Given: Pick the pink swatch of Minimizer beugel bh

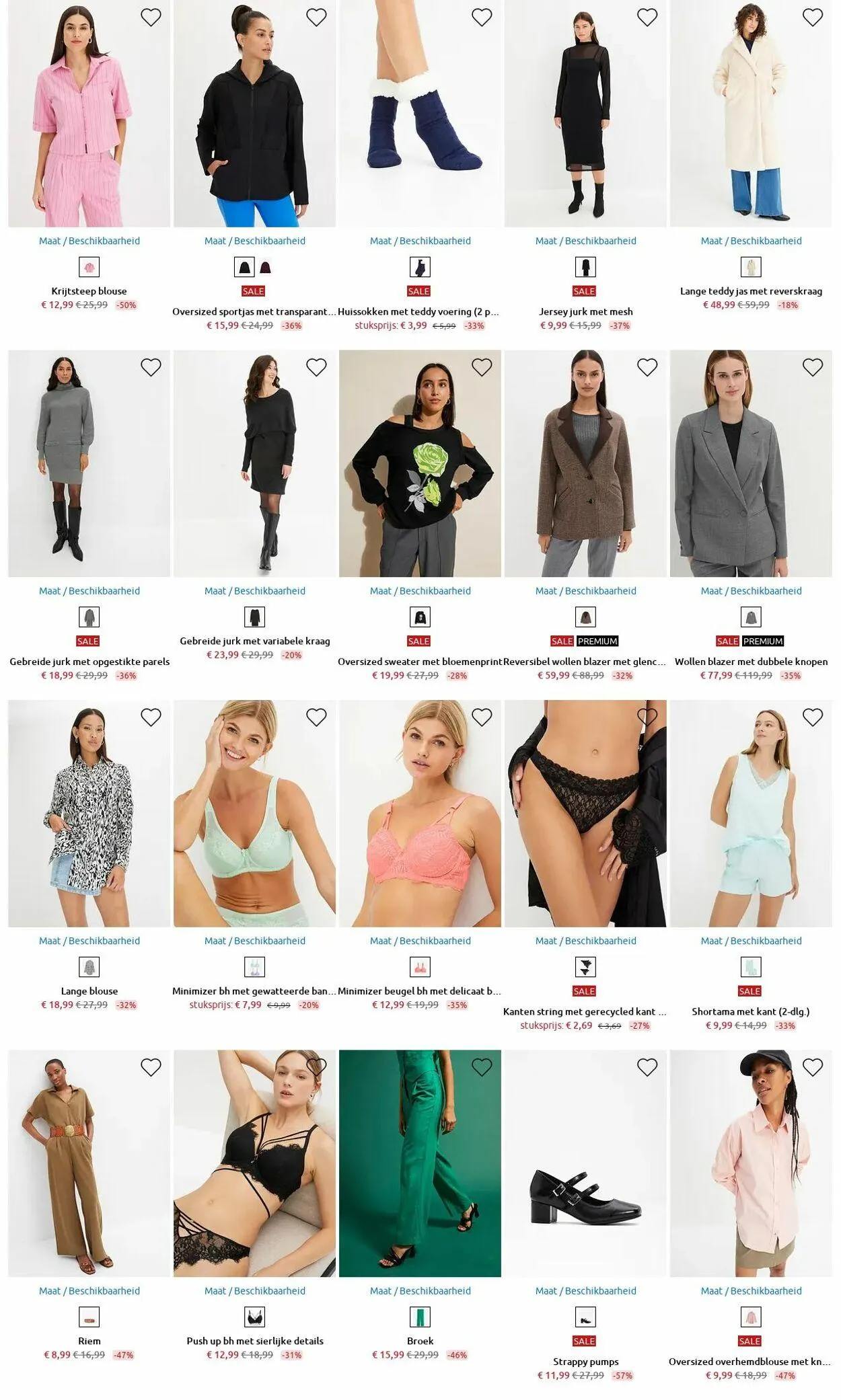Looking at the screenshot, I should pyautogui.click(x=420, y=967).
